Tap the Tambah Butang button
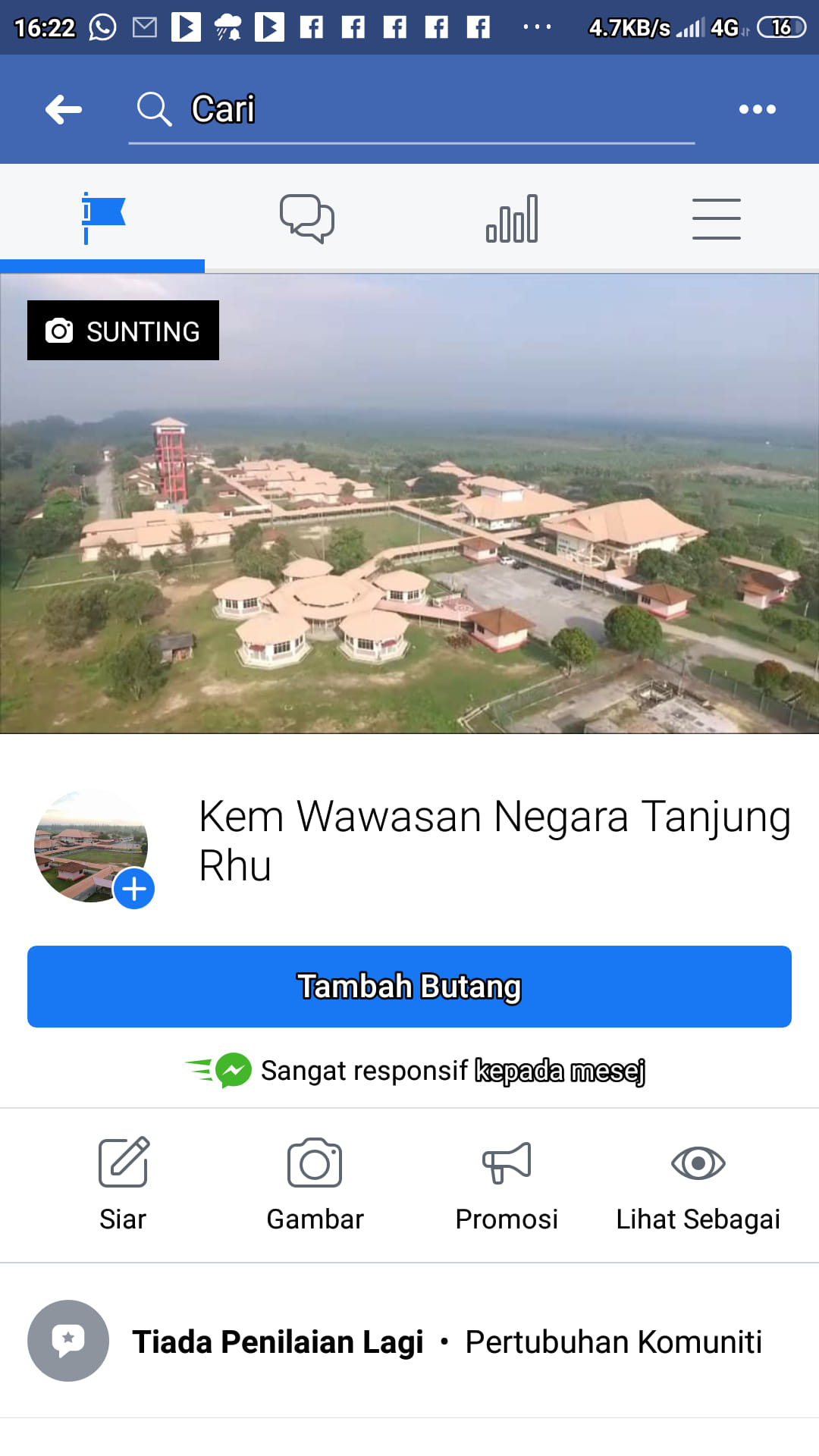 coord(409,987)
